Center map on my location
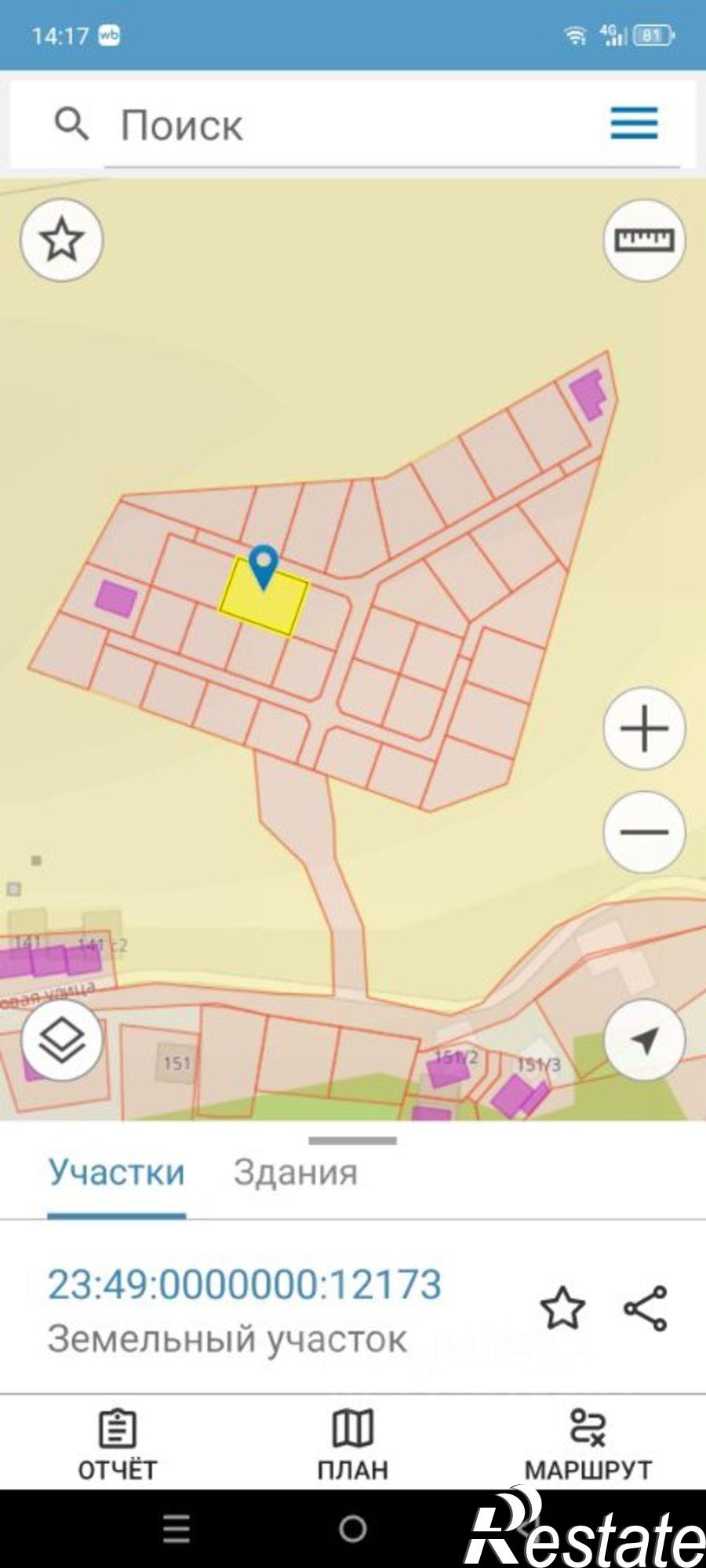The height and width of the screenshot is (1568, 706). [x=644, y=1041]
